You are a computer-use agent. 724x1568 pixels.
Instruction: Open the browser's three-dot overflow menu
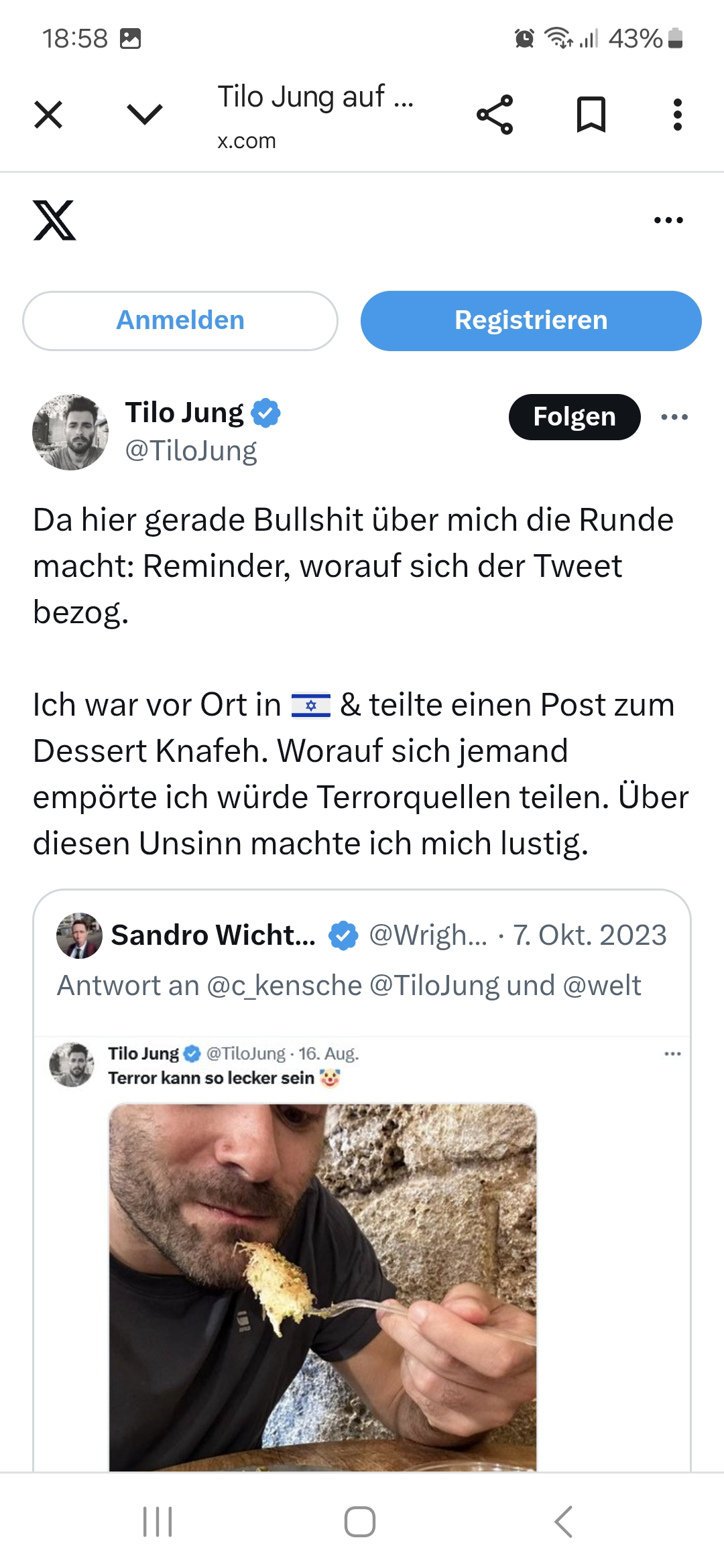[x=678, y=115]
